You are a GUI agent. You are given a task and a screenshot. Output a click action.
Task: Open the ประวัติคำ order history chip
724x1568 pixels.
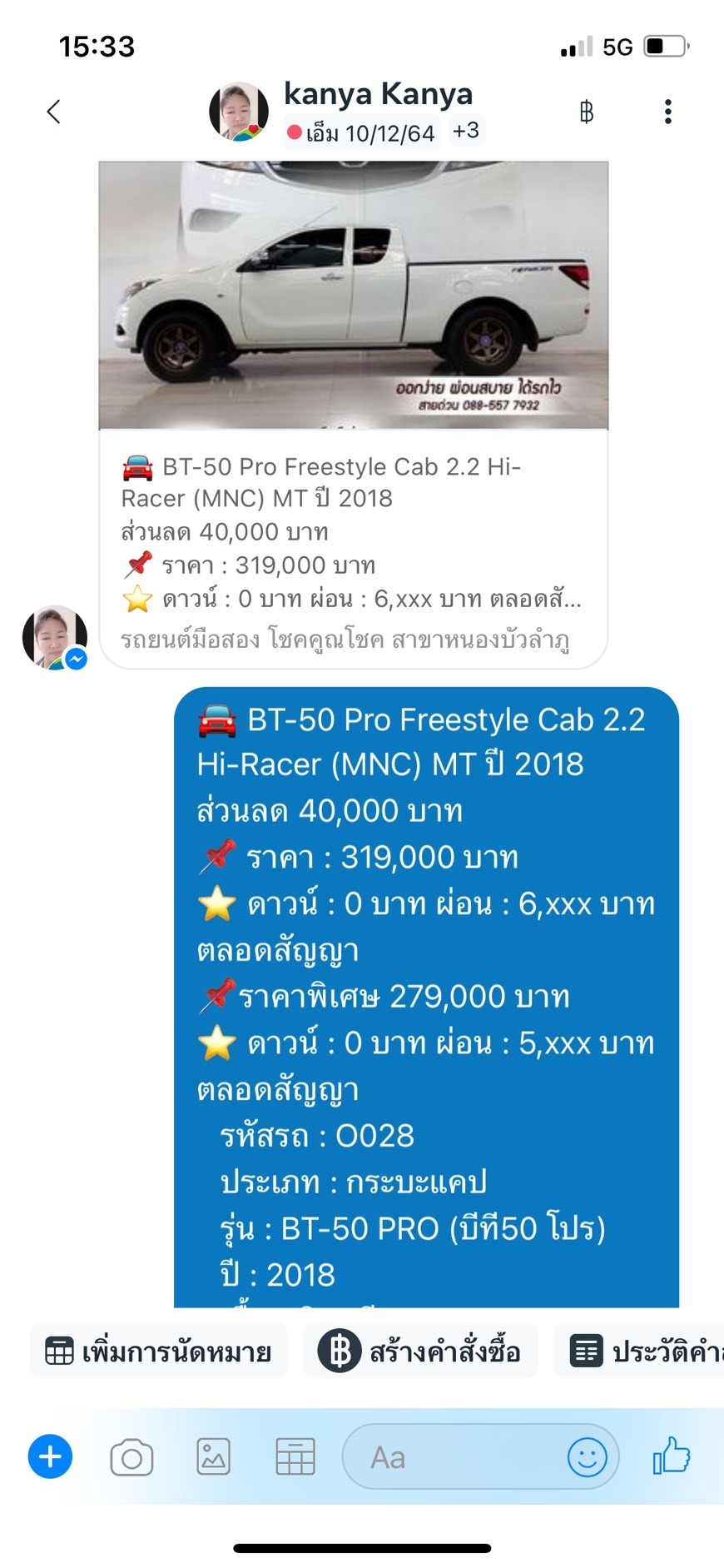638,1351
